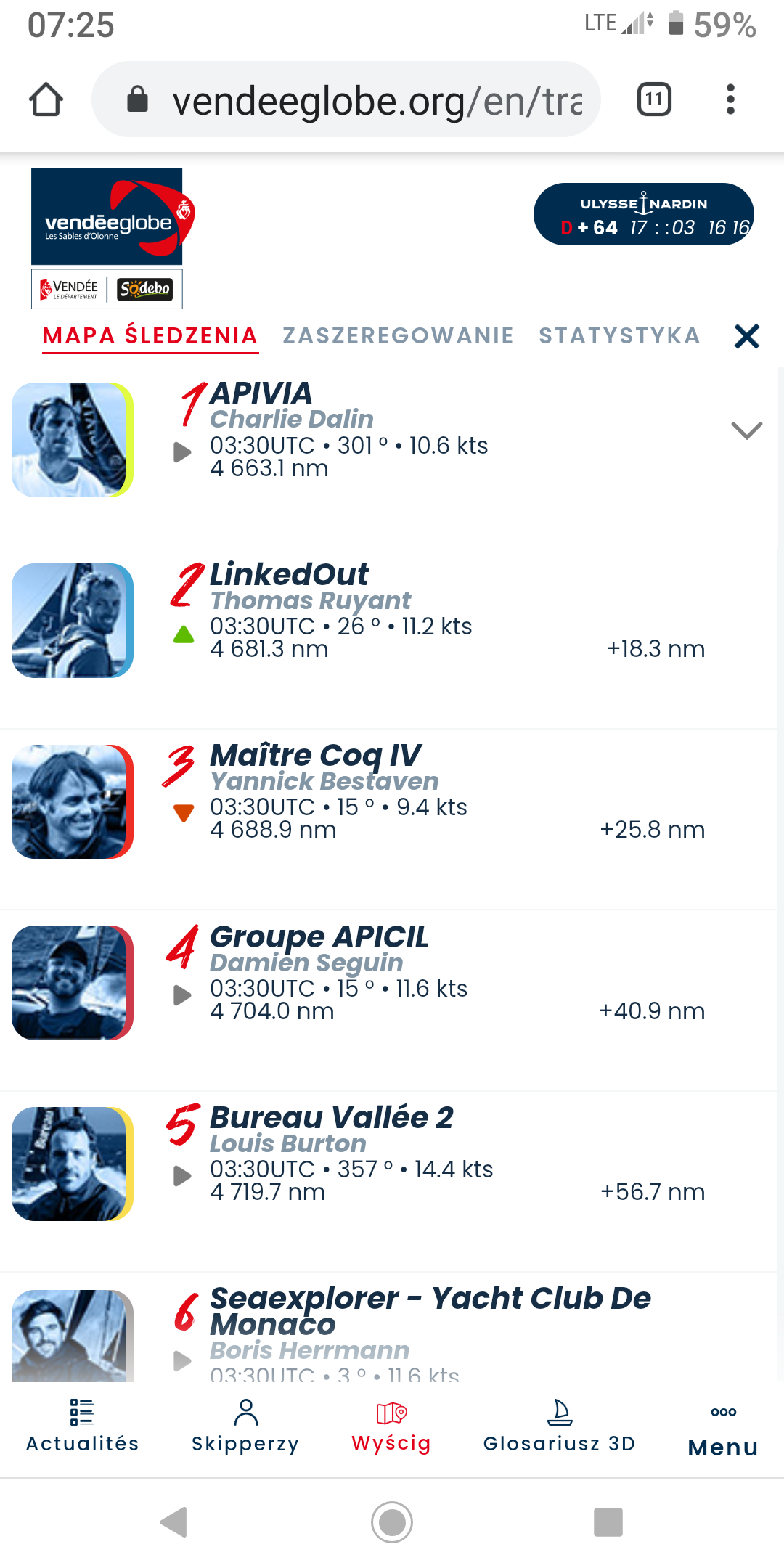The height and width of the screenshot is (1568, 784).
Task: Open the browser overflow menu
Action: (730, 99)
